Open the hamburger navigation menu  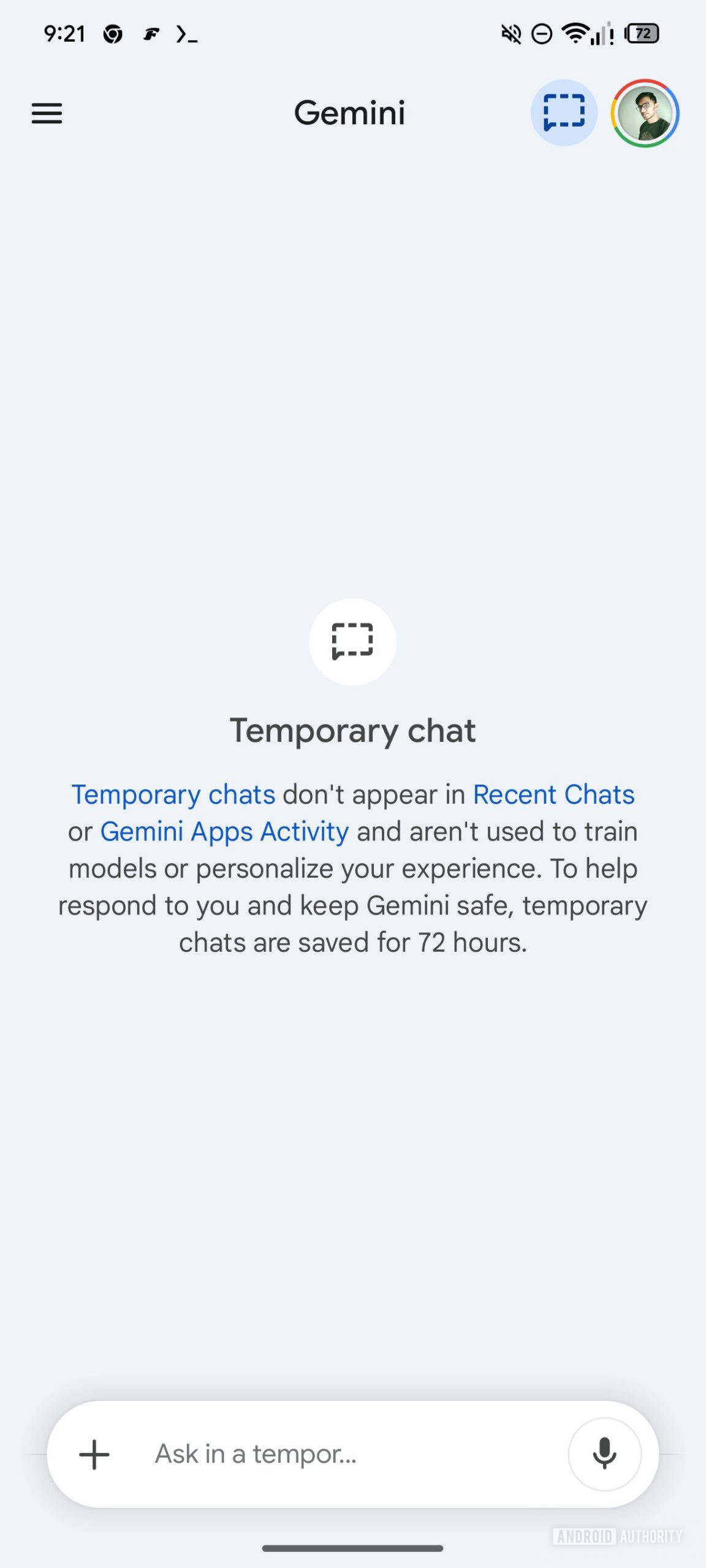point(47,113)
